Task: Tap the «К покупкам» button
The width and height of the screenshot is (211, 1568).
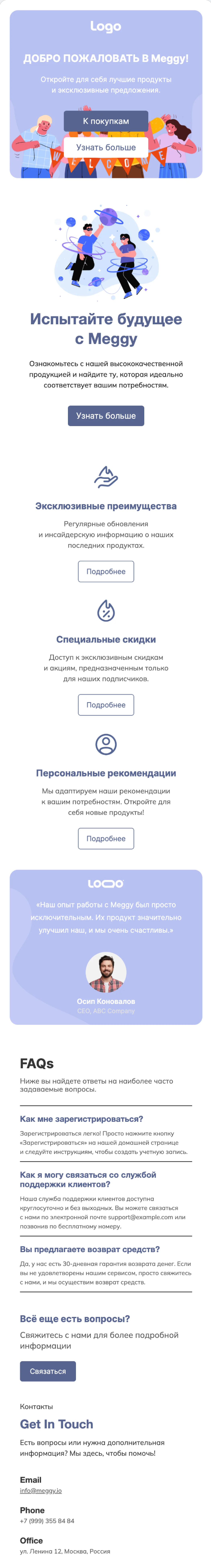Action: [x=106, y=121]
